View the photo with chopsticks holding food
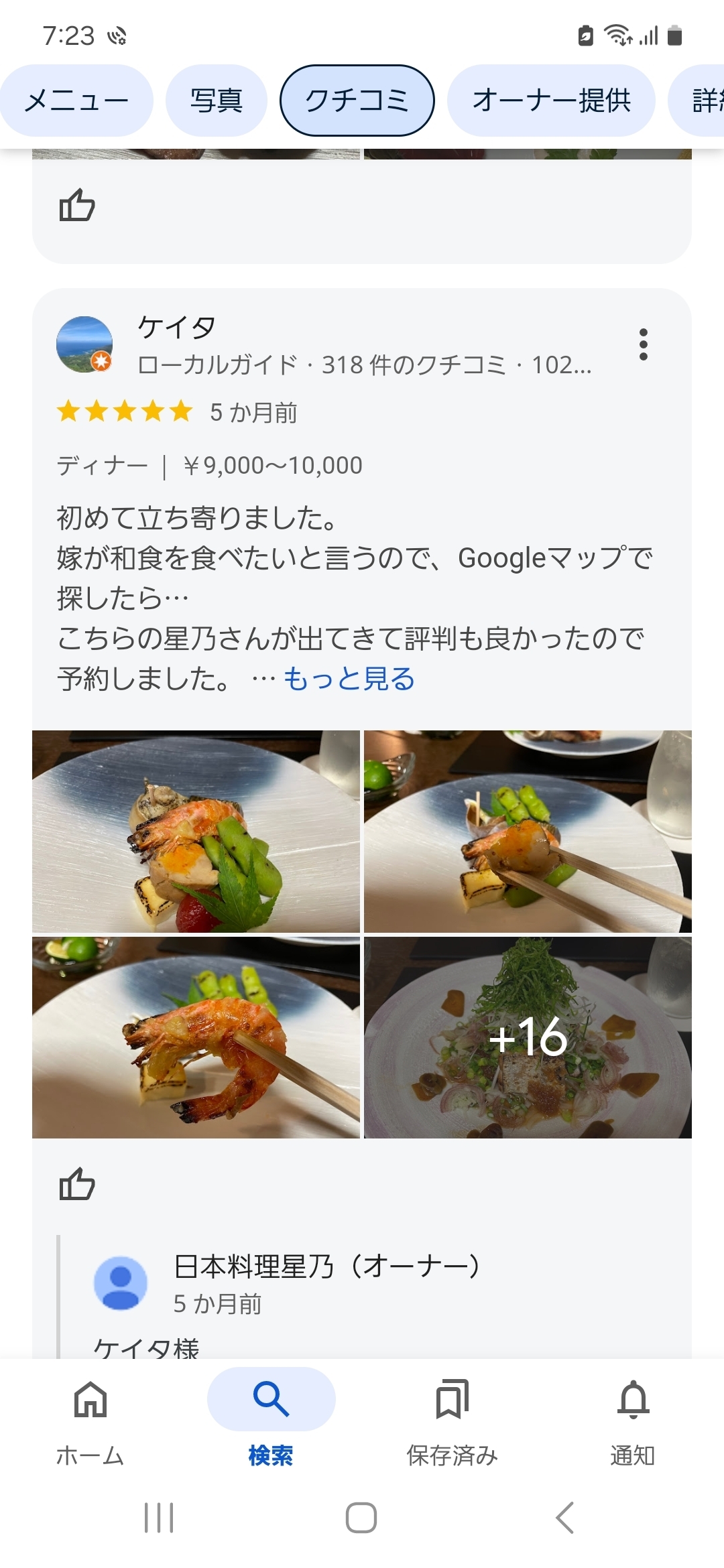724x1568 pixels. coord(528,831)
